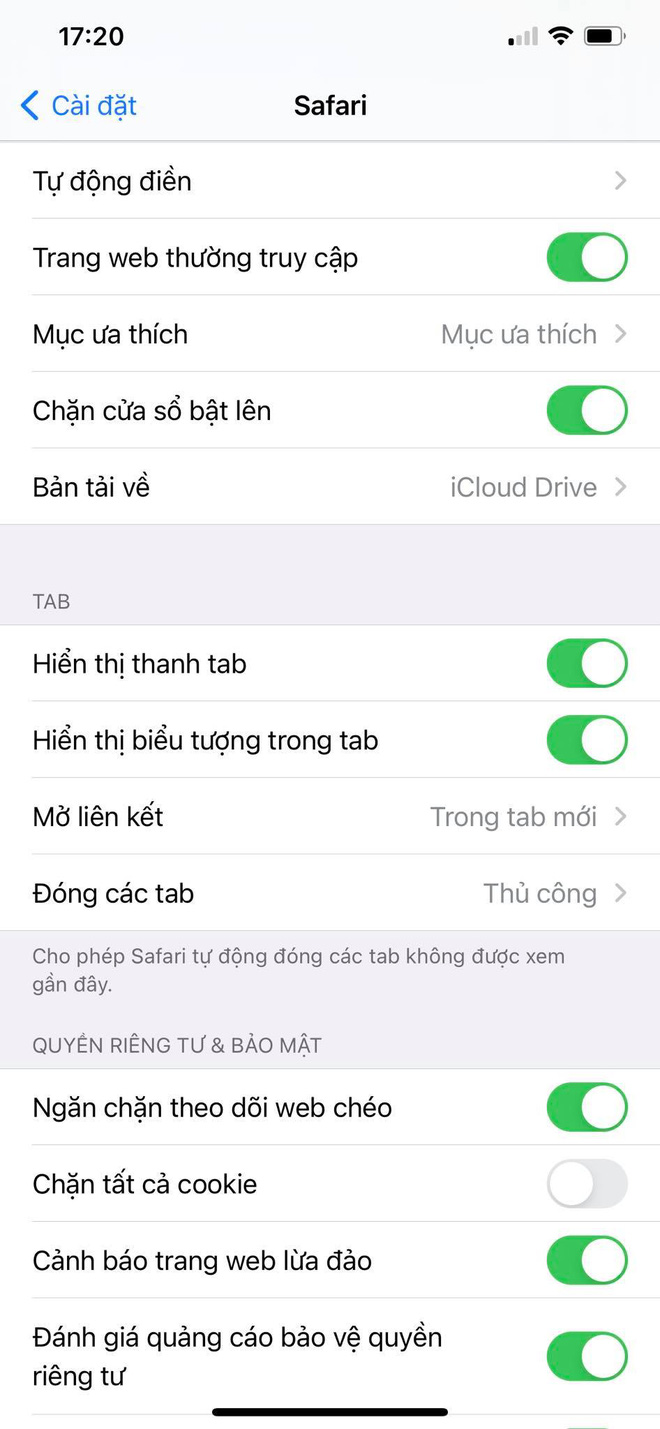The width and height of the screenshot is (660, 1429).
Task: Turn off Đánh giá quảng cáo bảo vệ quyền riêng tư
Action: coord(586,1356)
